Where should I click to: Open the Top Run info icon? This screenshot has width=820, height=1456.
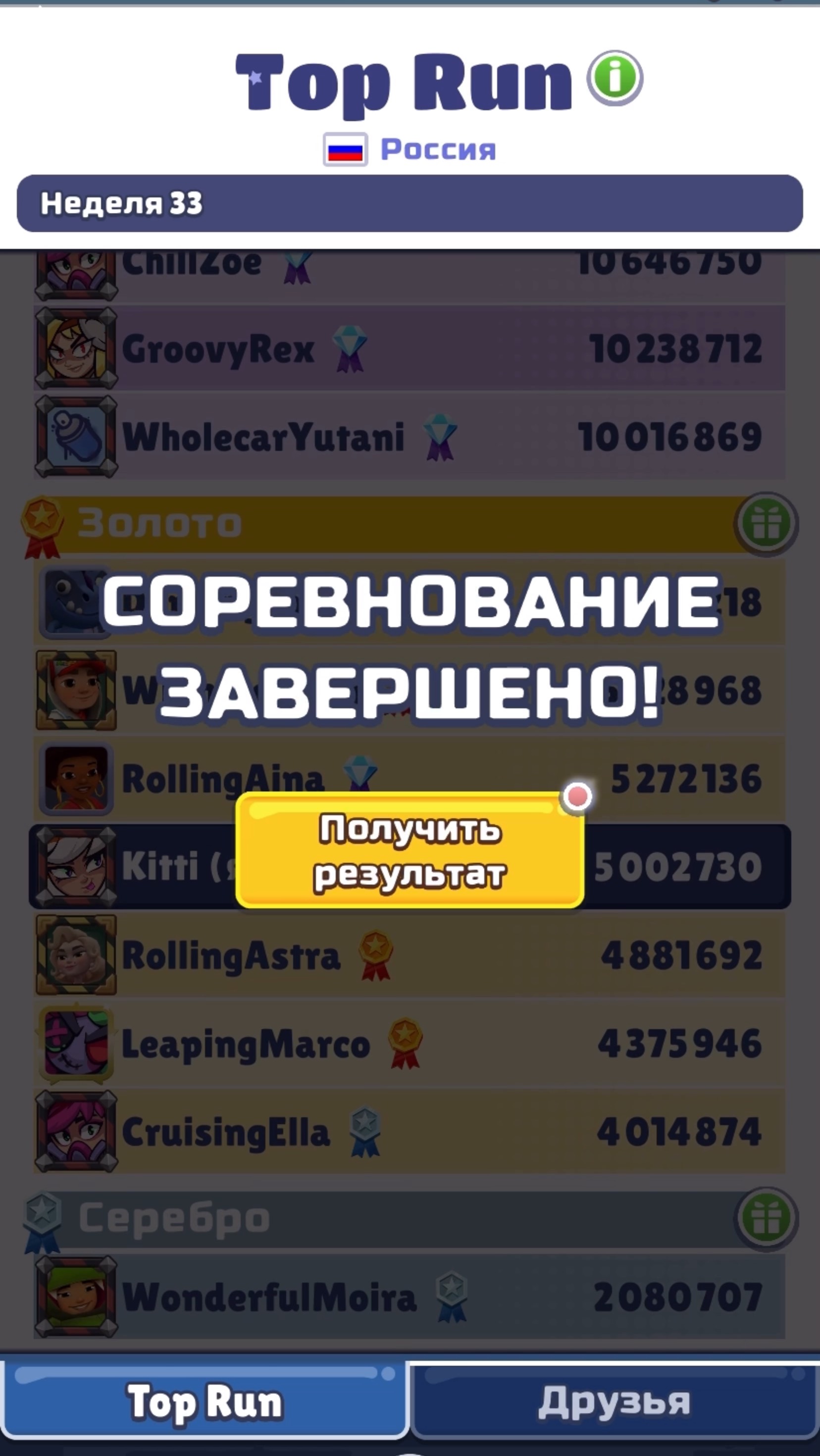tap(615, 77)
